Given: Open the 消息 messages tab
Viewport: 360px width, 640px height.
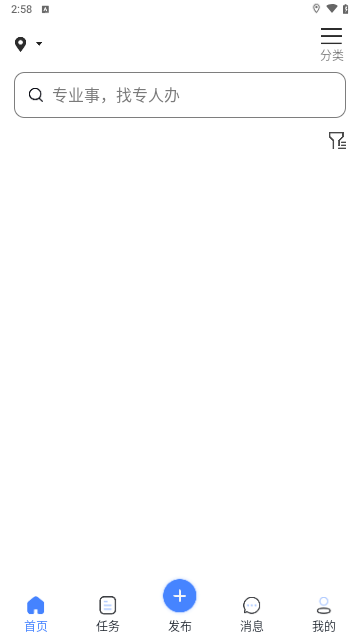Looking at the screenshot, I should click(x=251, y=614).
